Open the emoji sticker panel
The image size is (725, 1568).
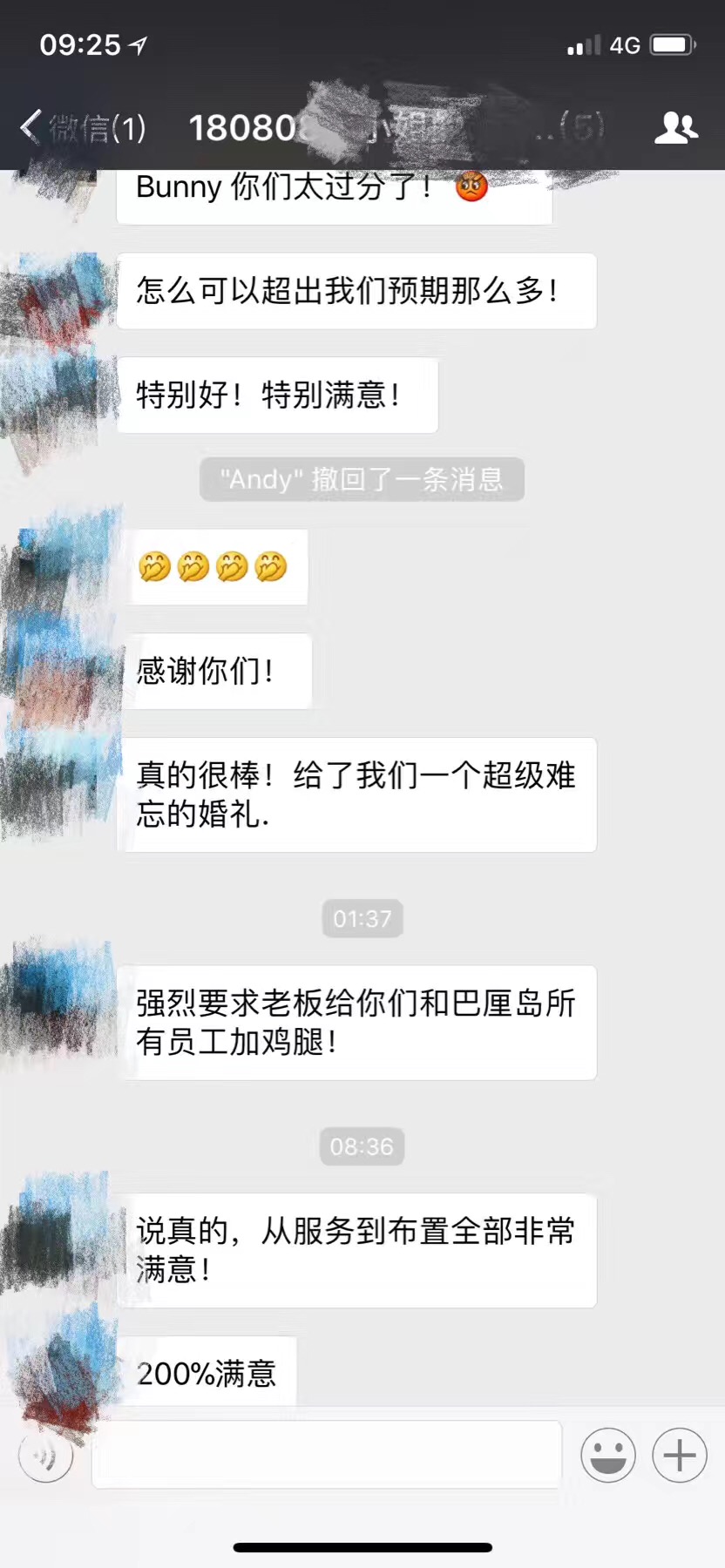[x=608, y=1455]
